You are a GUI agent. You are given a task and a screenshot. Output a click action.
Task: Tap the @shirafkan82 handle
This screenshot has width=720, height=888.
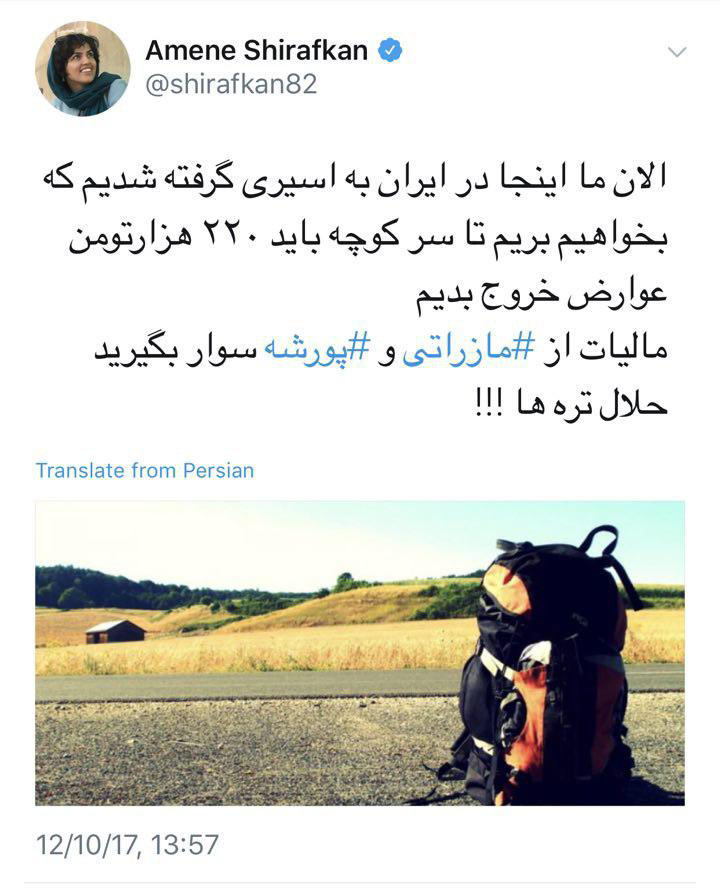point(231,85)
